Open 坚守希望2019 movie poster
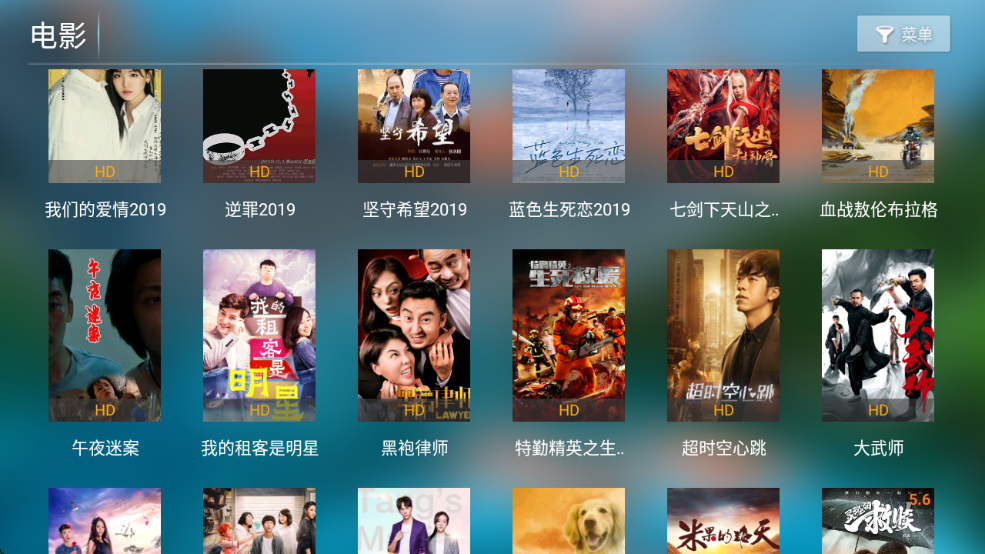Viewport: 985px width, 554px height. [414, 126]
